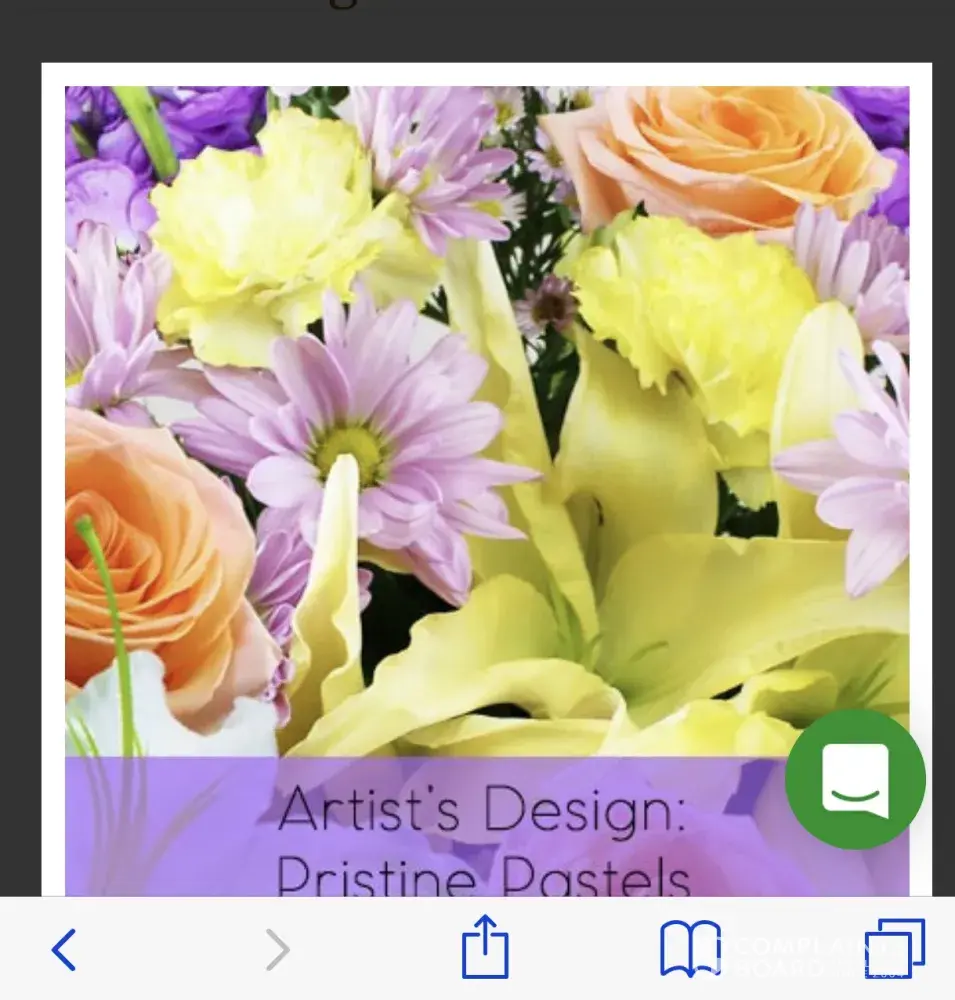Open the share sheet
The width and height of the screenshot is (955, 1000).
485,948
